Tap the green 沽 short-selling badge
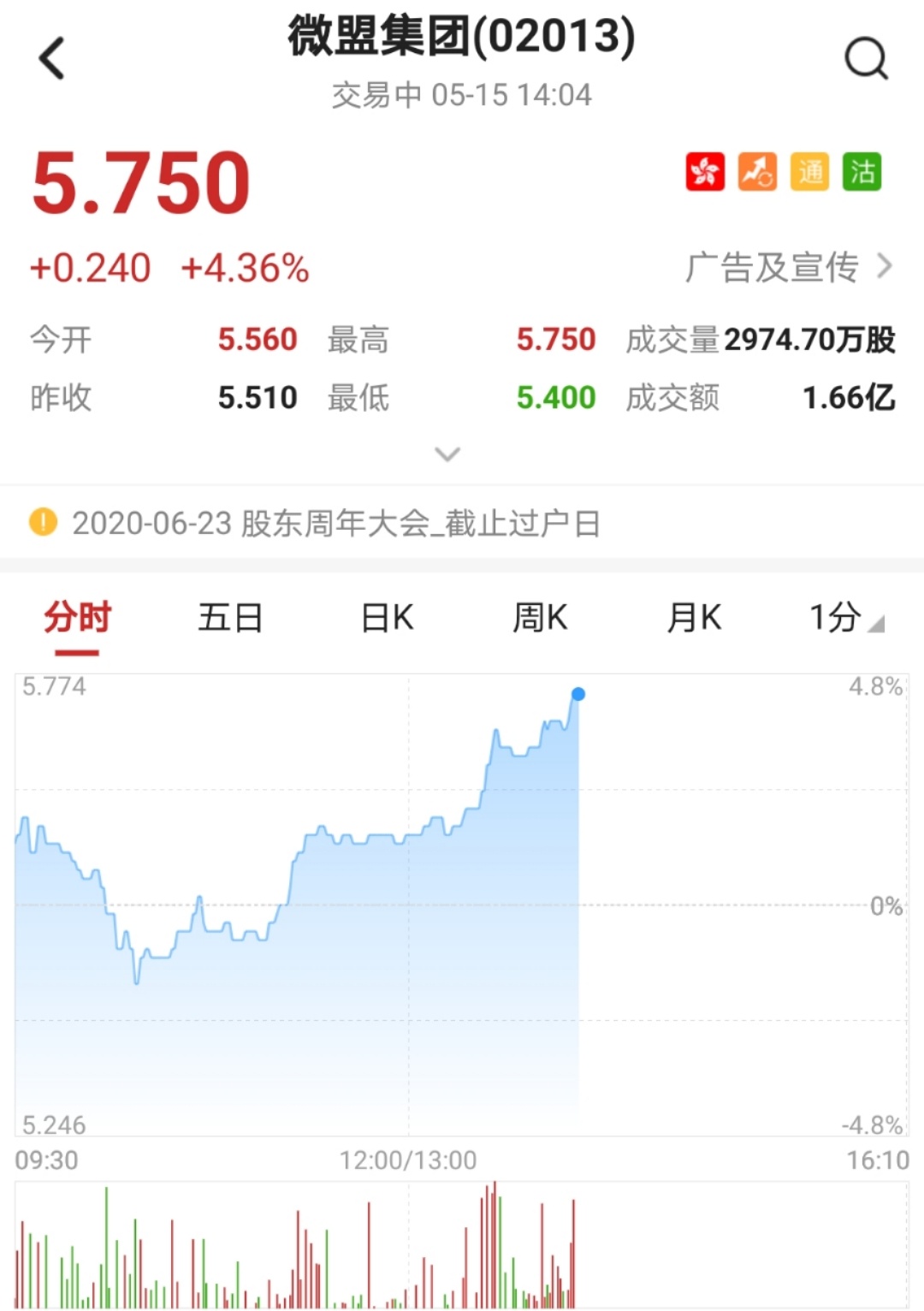 (862, 172)
